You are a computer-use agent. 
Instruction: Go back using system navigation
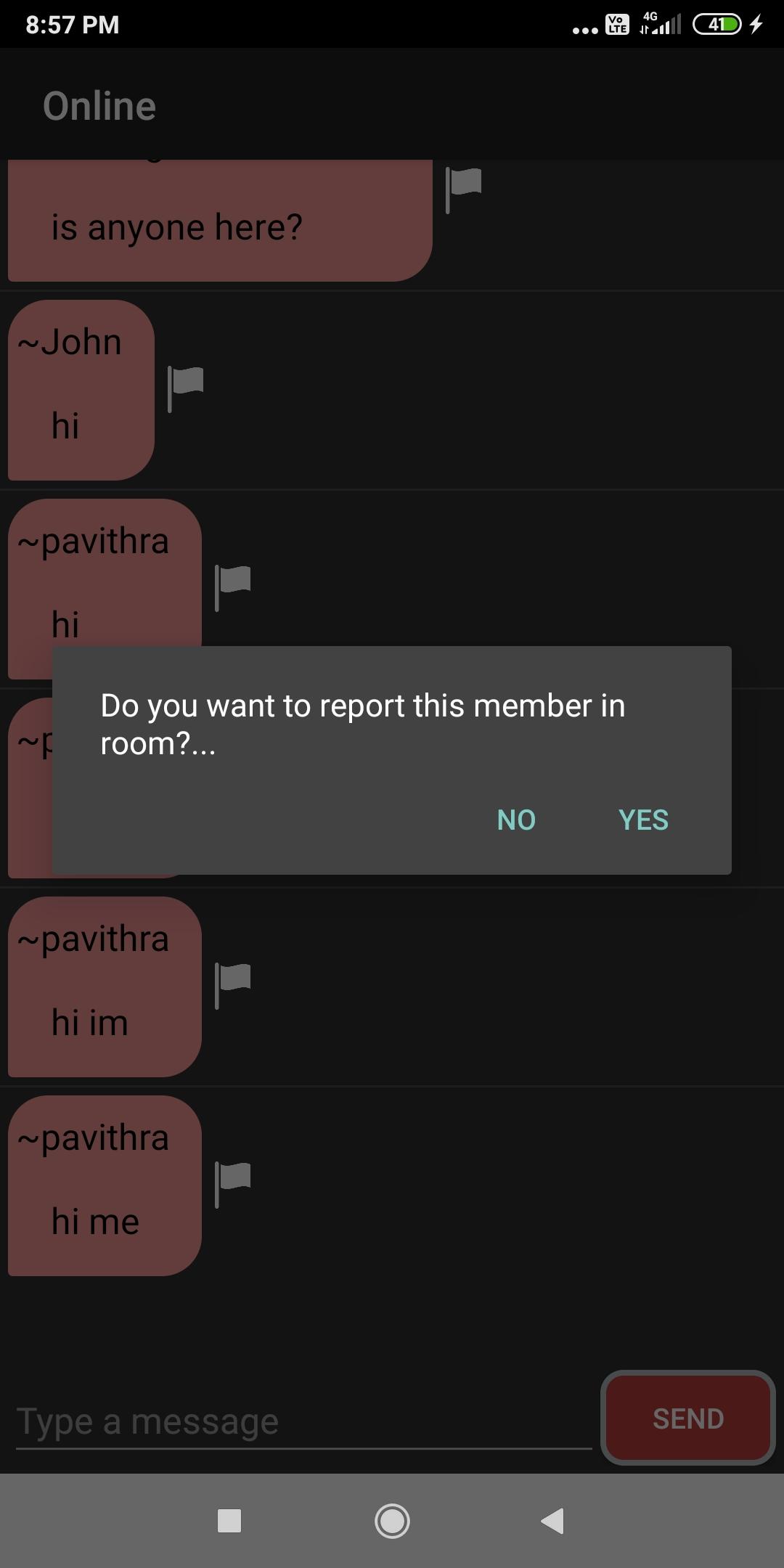click(x=552, y=1521)
